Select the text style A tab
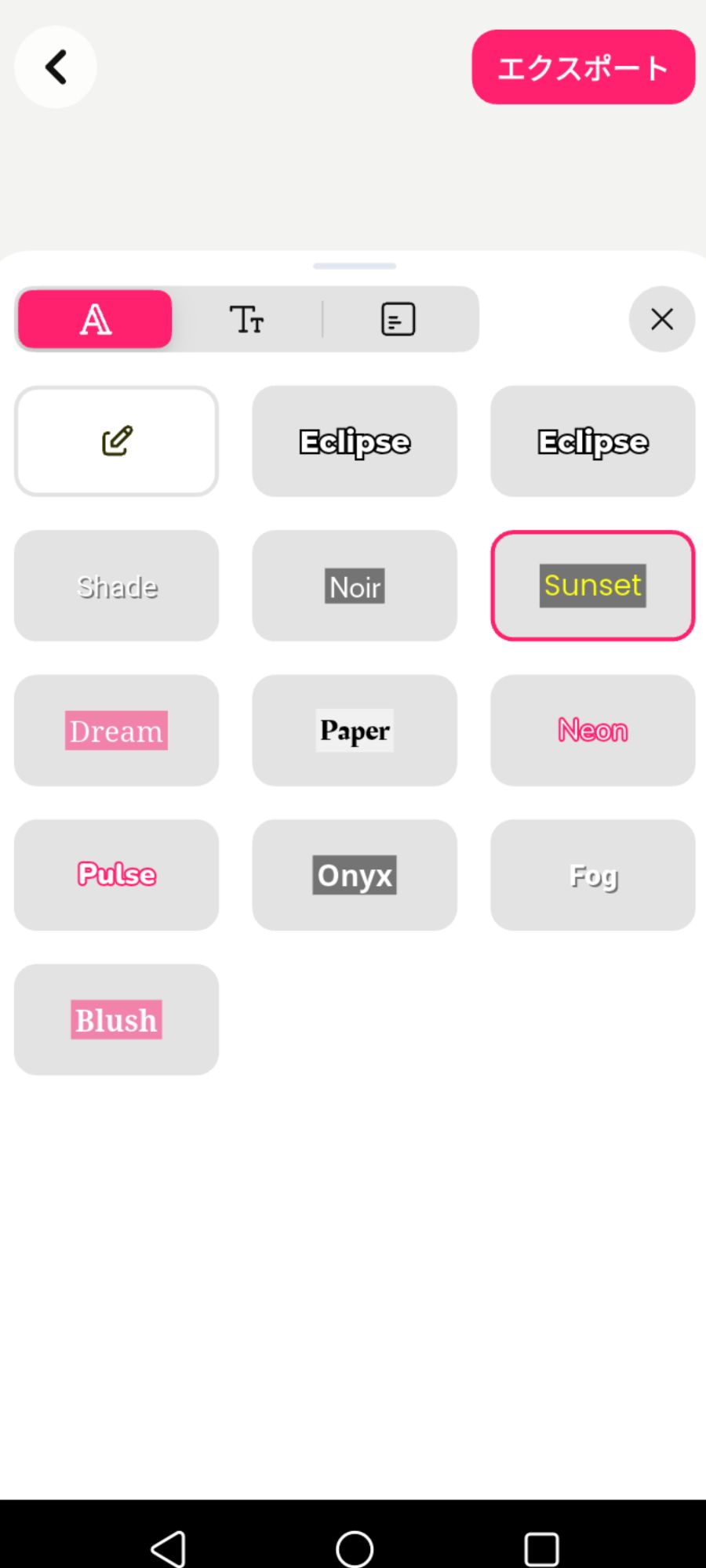Image resolution: width=706 pixels, height=1568 pixels. pyautogui.click(x=95, y=319)
